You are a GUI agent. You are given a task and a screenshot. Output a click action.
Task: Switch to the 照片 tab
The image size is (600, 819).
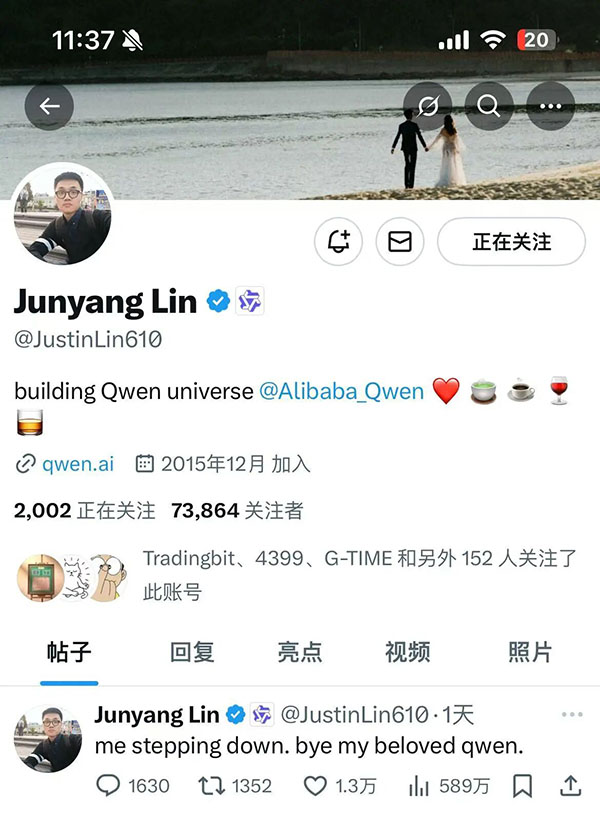(529, 653)
